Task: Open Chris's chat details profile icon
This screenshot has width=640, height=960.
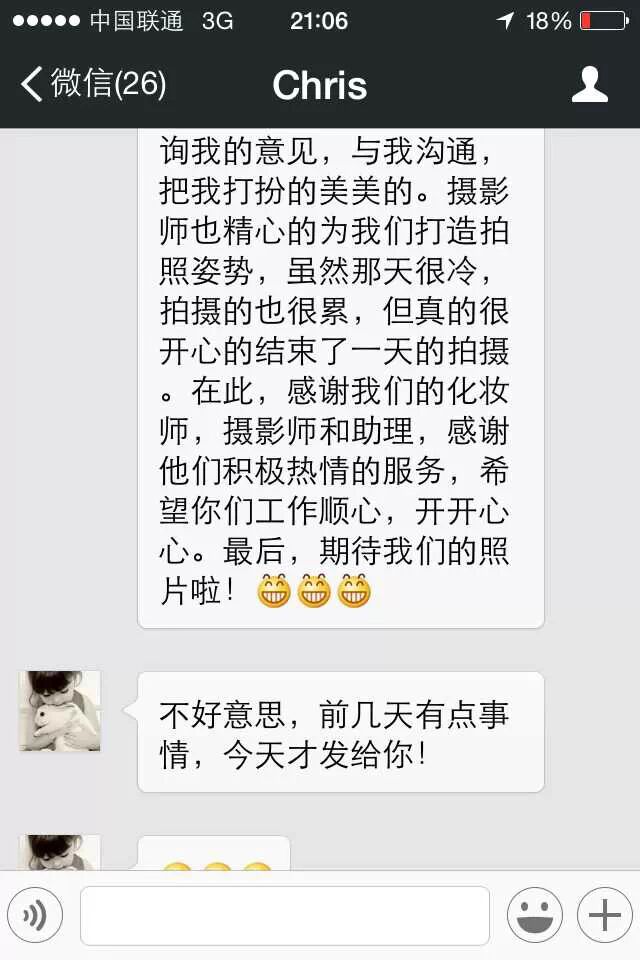Action: point(589,85)
